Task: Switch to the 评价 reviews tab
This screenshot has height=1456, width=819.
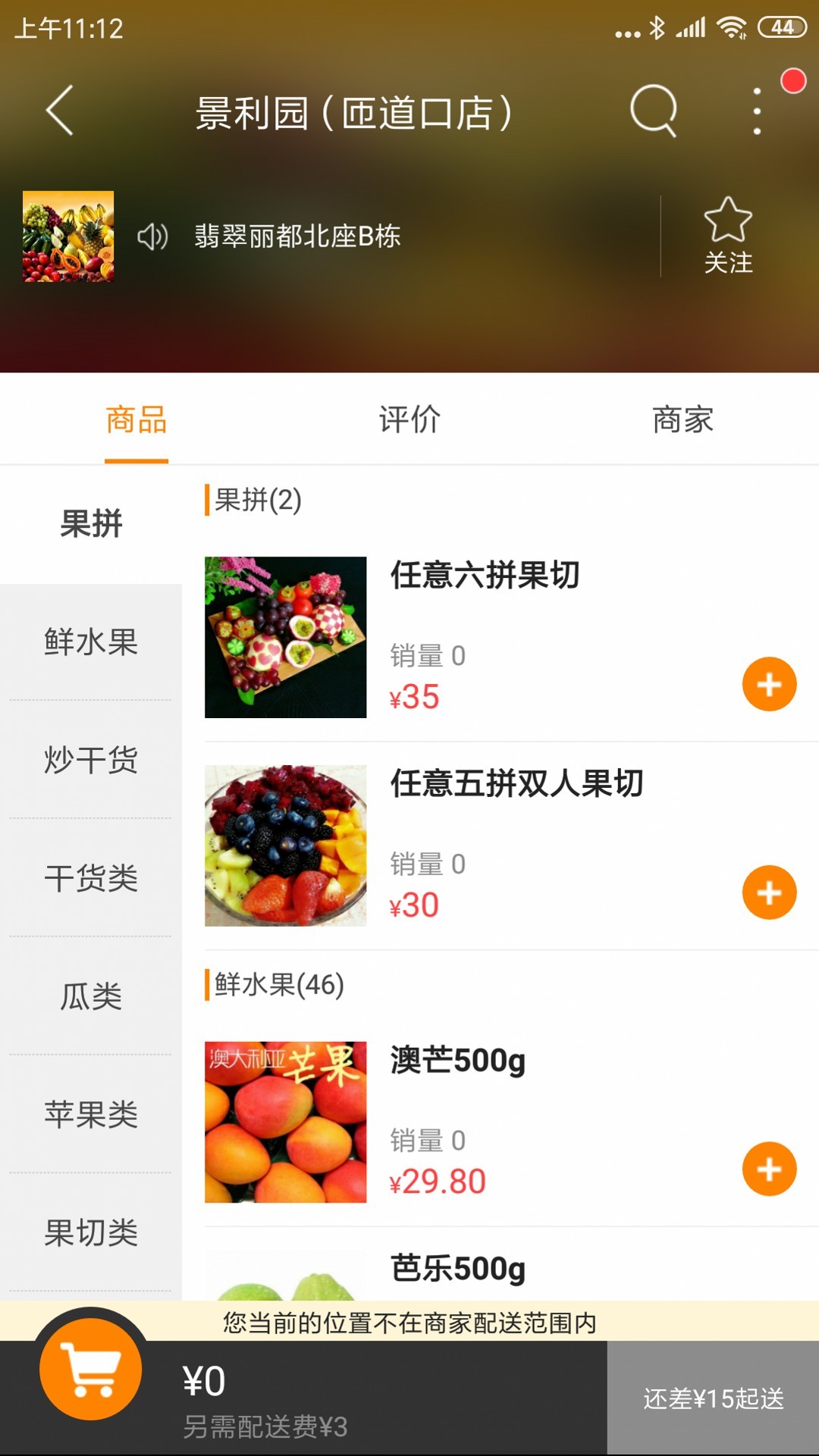Action: (x=409, y=419)
